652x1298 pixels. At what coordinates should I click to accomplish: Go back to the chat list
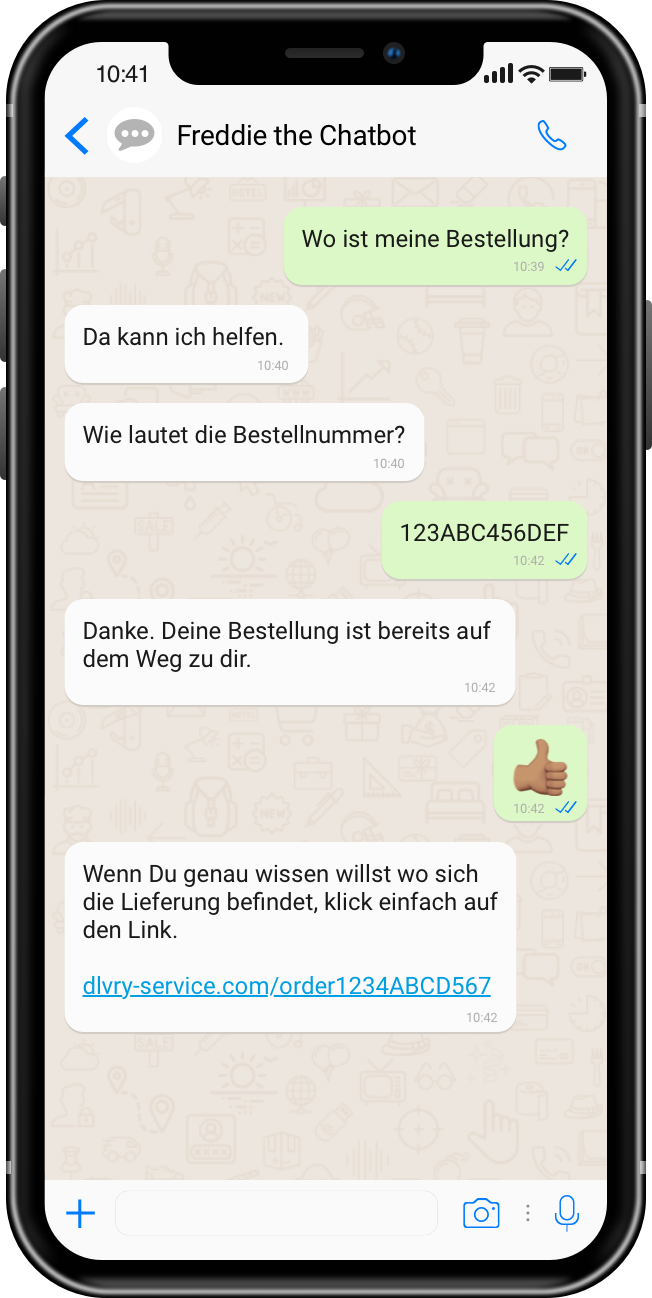pos(77,135)
